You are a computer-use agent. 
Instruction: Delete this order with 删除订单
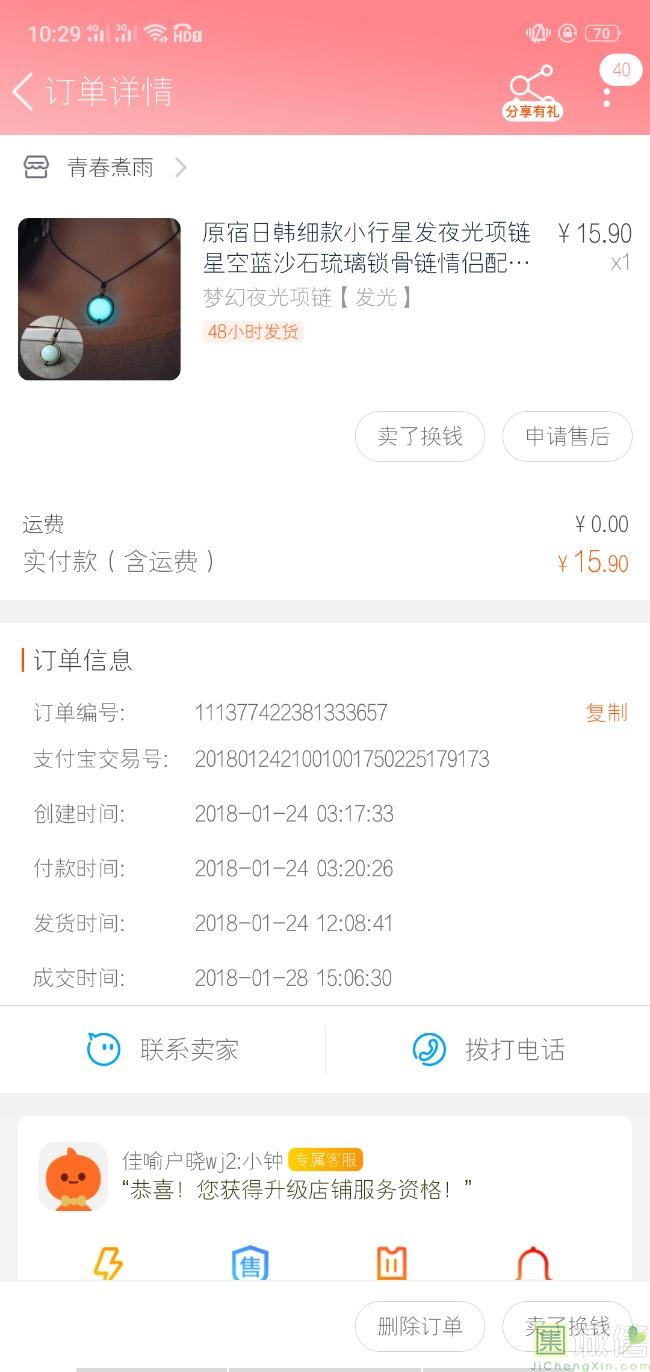420,1327
